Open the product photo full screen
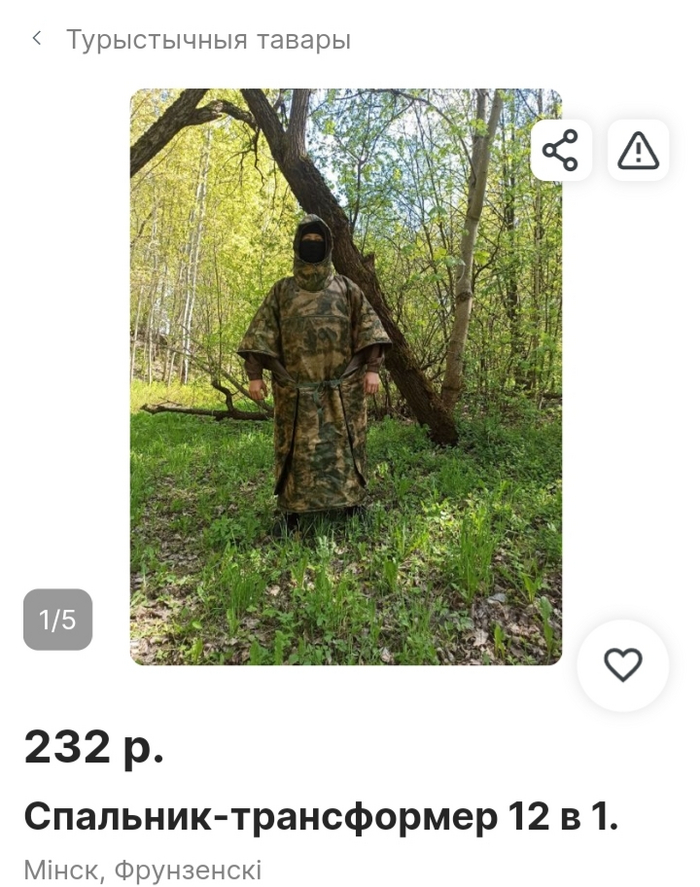Viewport: 700px width, 887px height. [345, 400]
